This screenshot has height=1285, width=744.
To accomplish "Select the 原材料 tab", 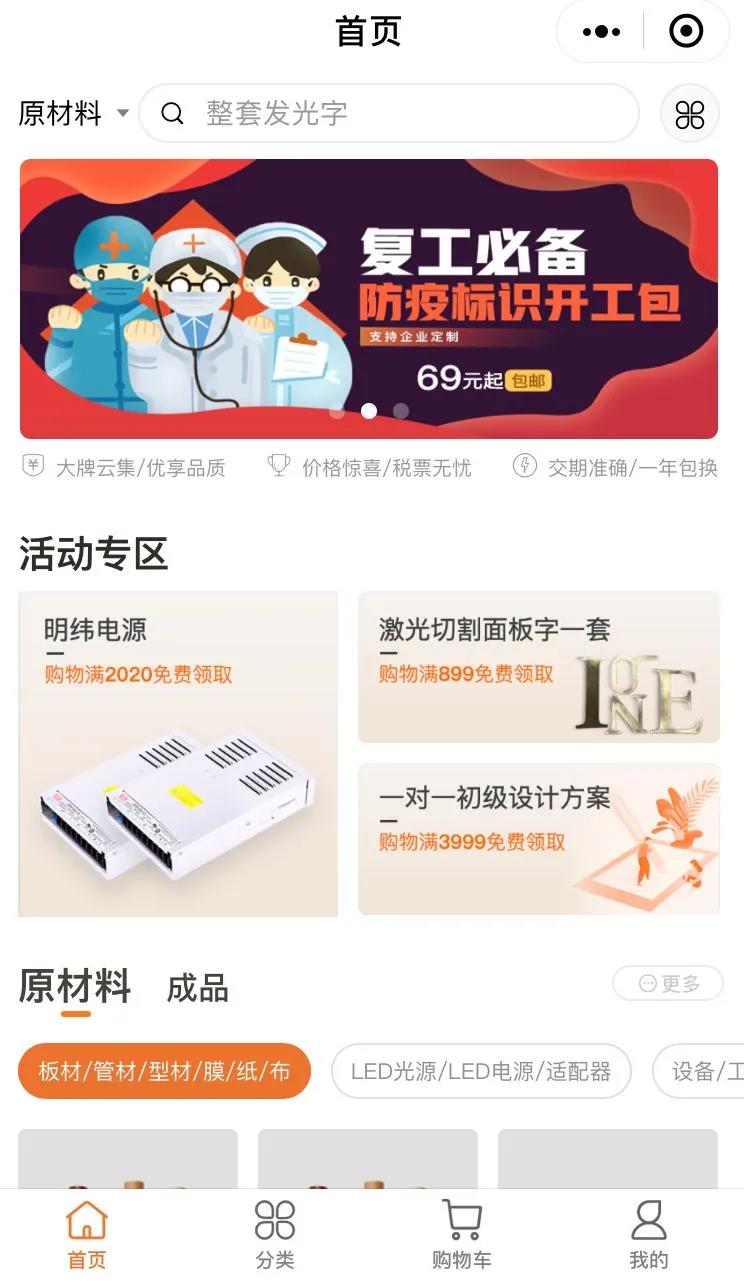I will click(x=75, y=986).
